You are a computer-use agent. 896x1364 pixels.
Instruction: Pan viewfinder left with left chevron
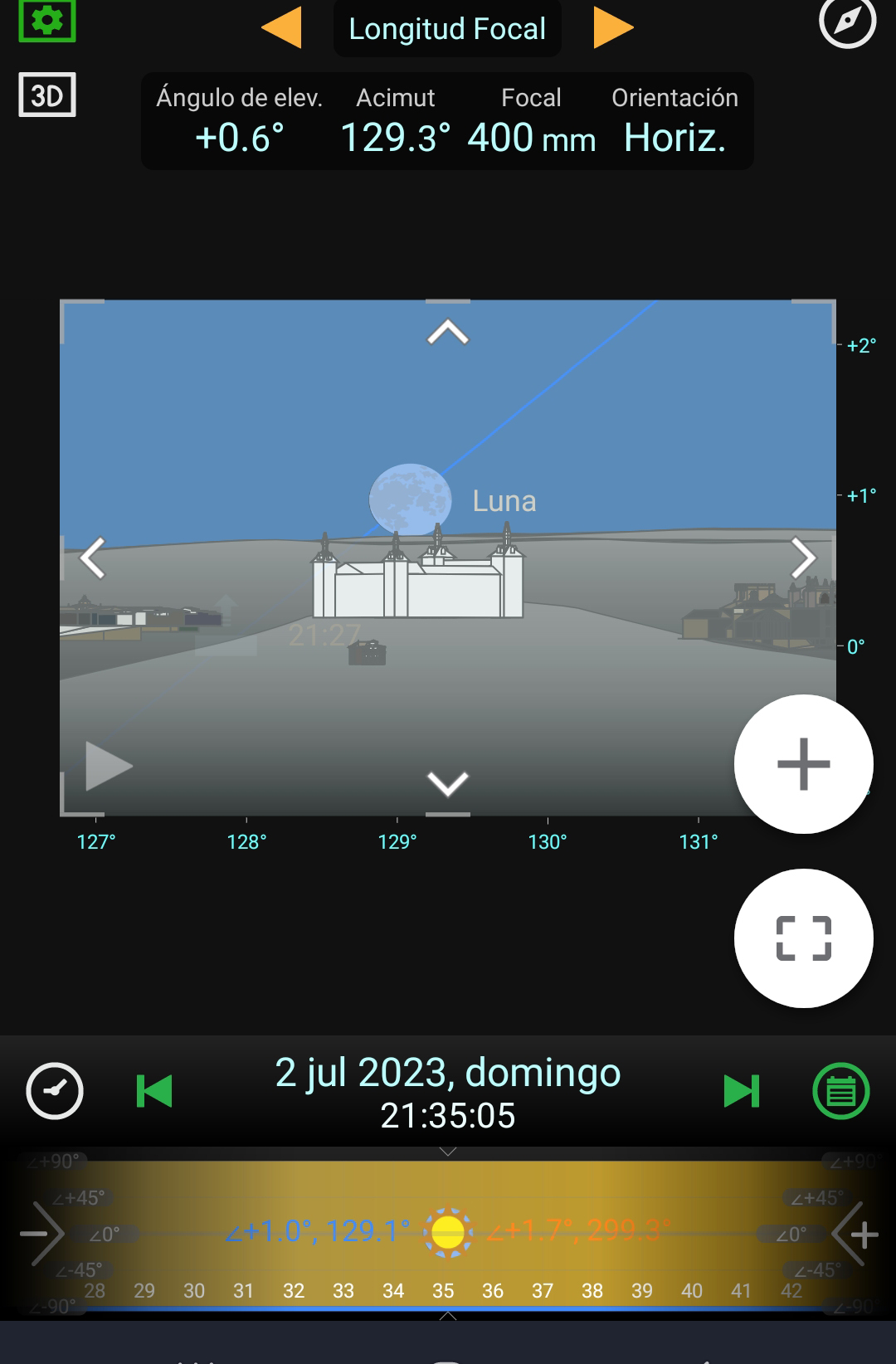coord(92,558)
